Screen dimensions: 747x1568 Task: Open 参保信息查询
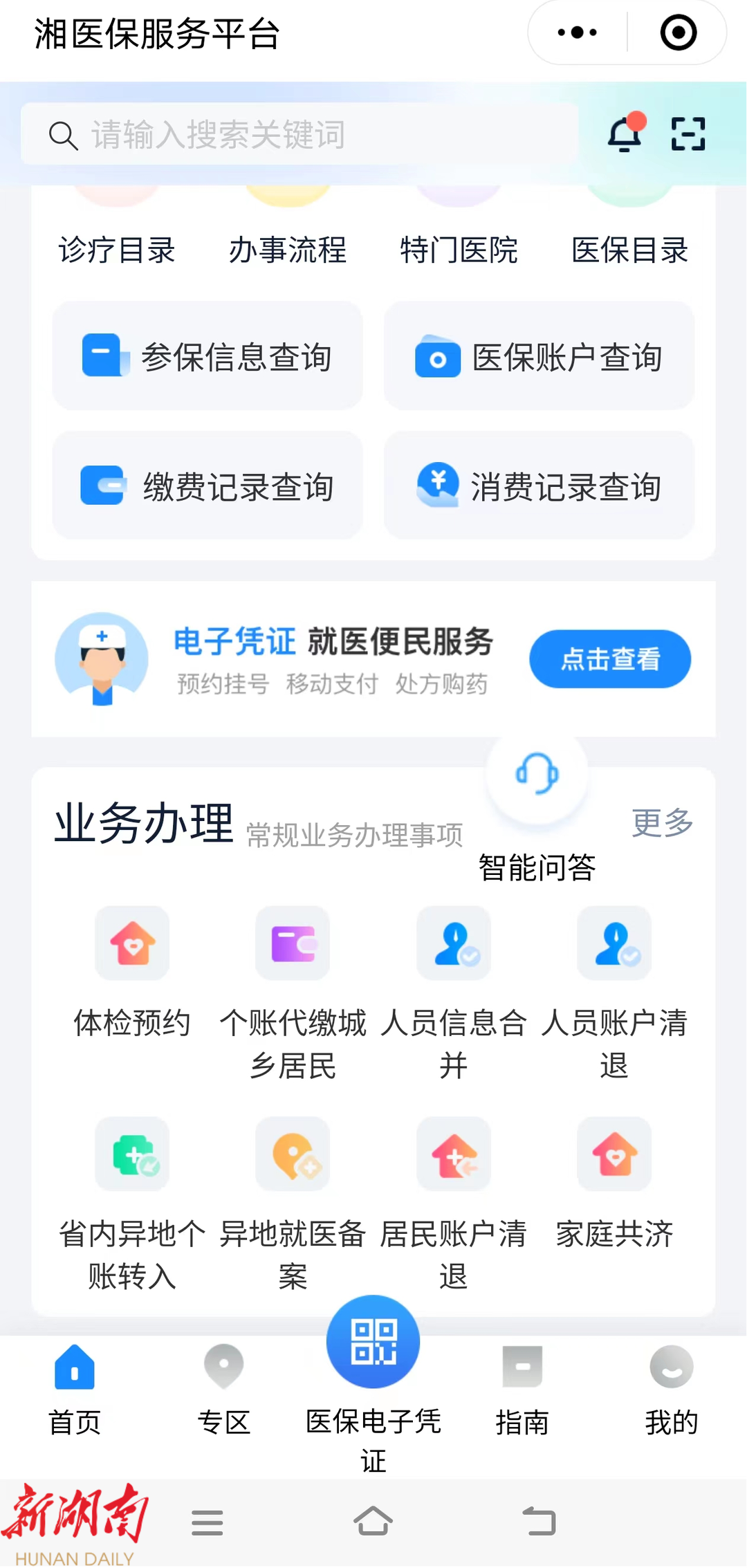207,356
